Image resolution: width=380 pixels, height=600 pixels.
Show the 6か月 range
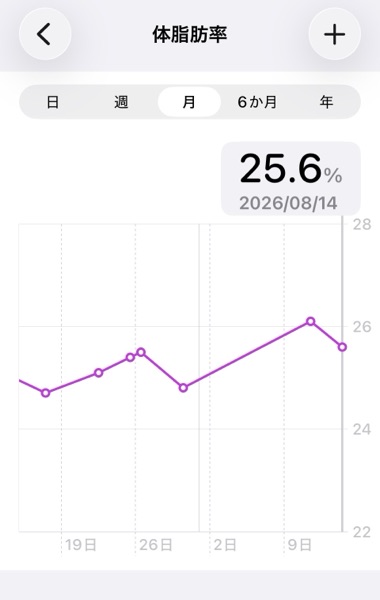(257, 102)
